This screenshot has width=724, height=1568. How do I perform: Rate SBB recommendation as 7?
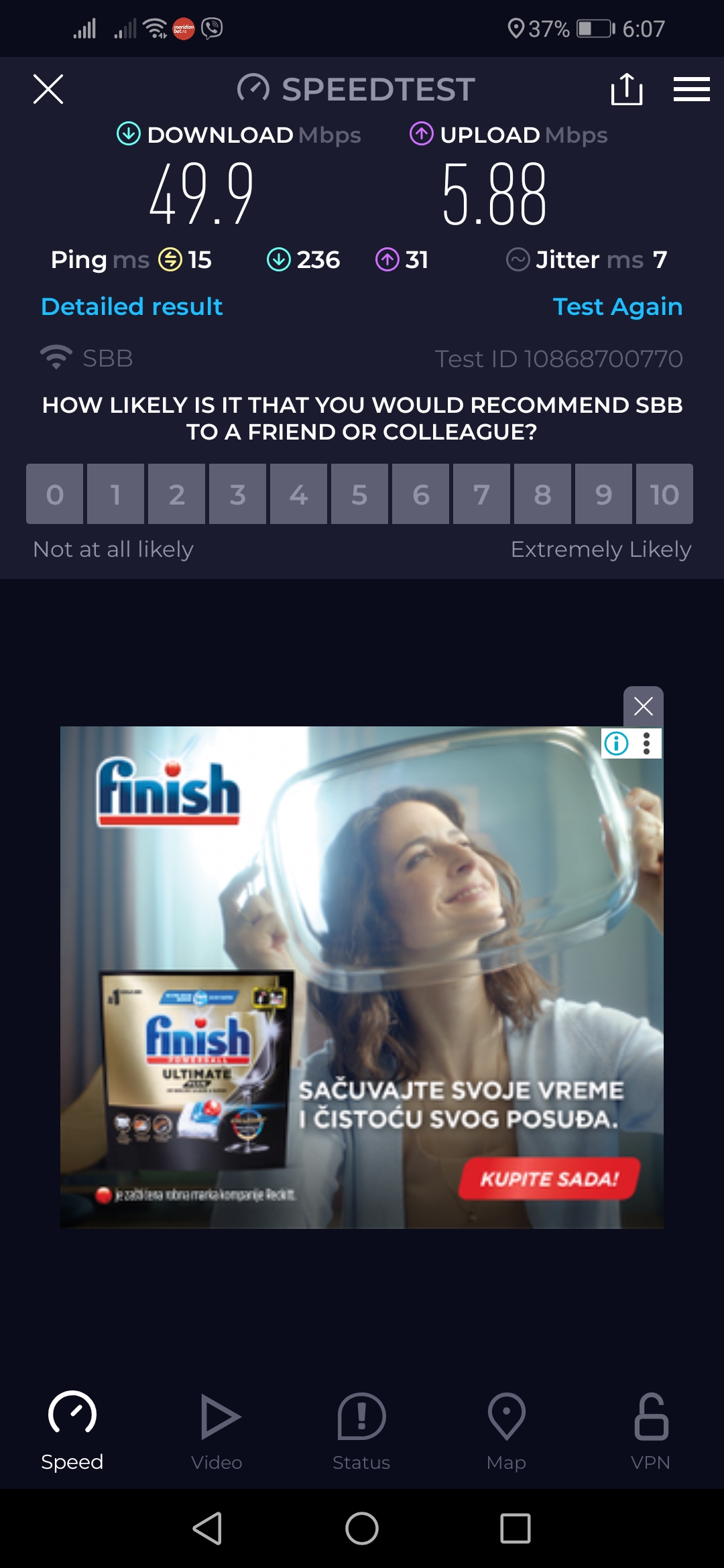481,495
